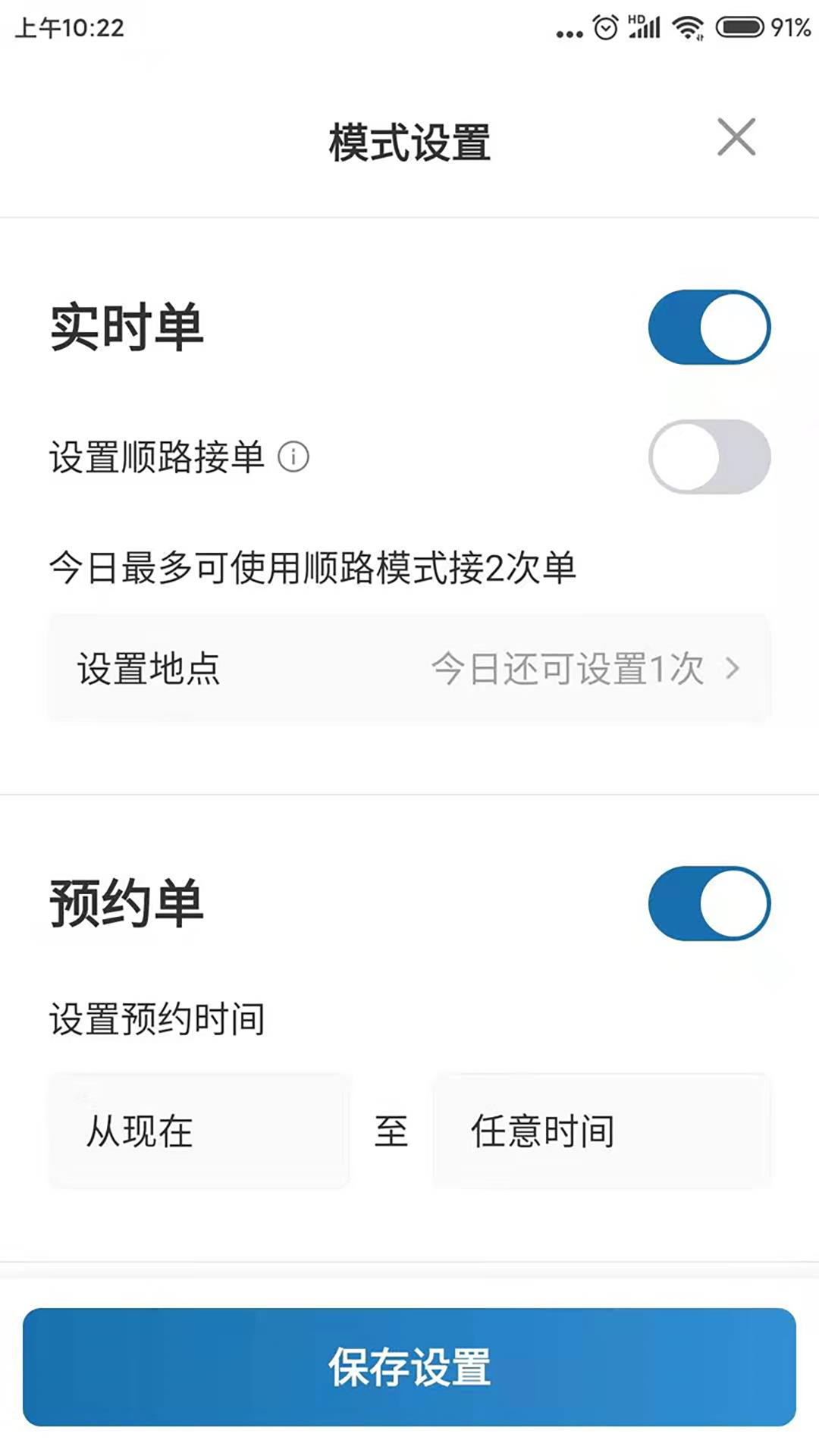Close the 模式设置 panel

point(736,137)
